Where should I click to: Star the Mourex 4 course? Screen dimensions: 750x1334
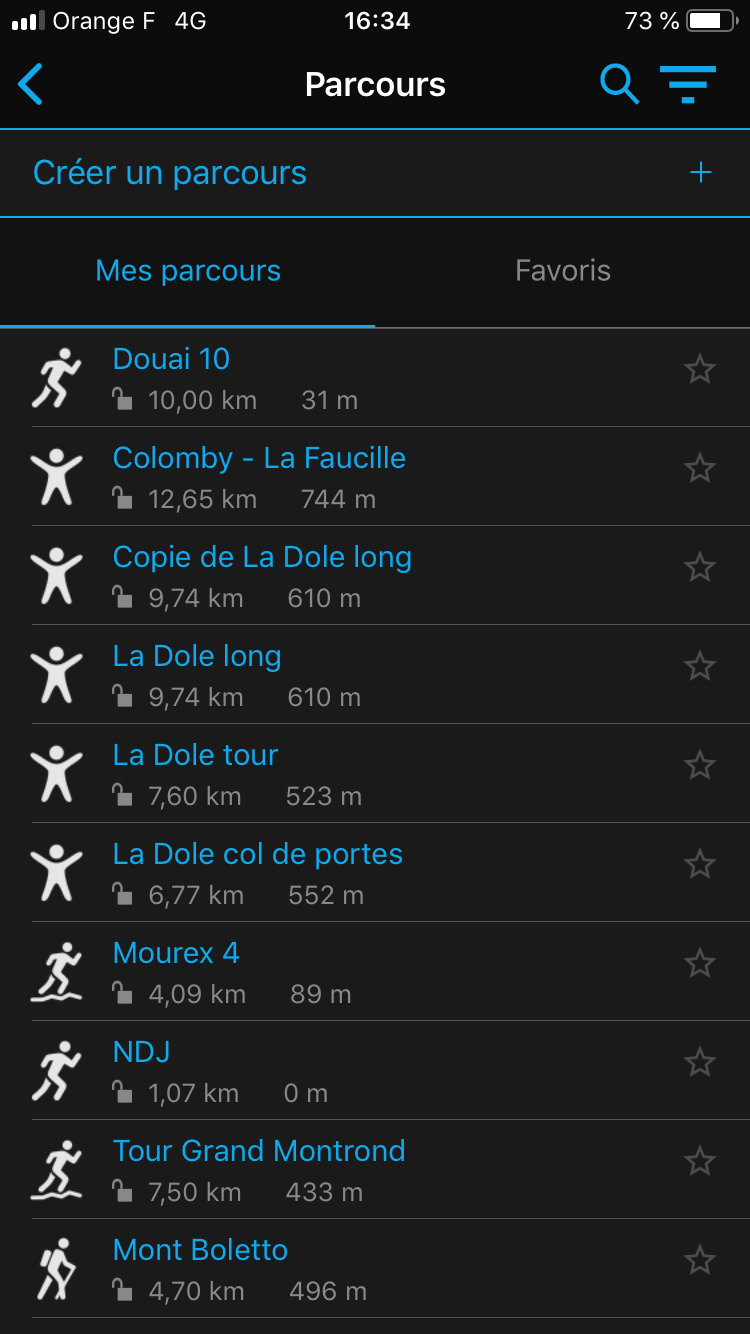[700, 963]
